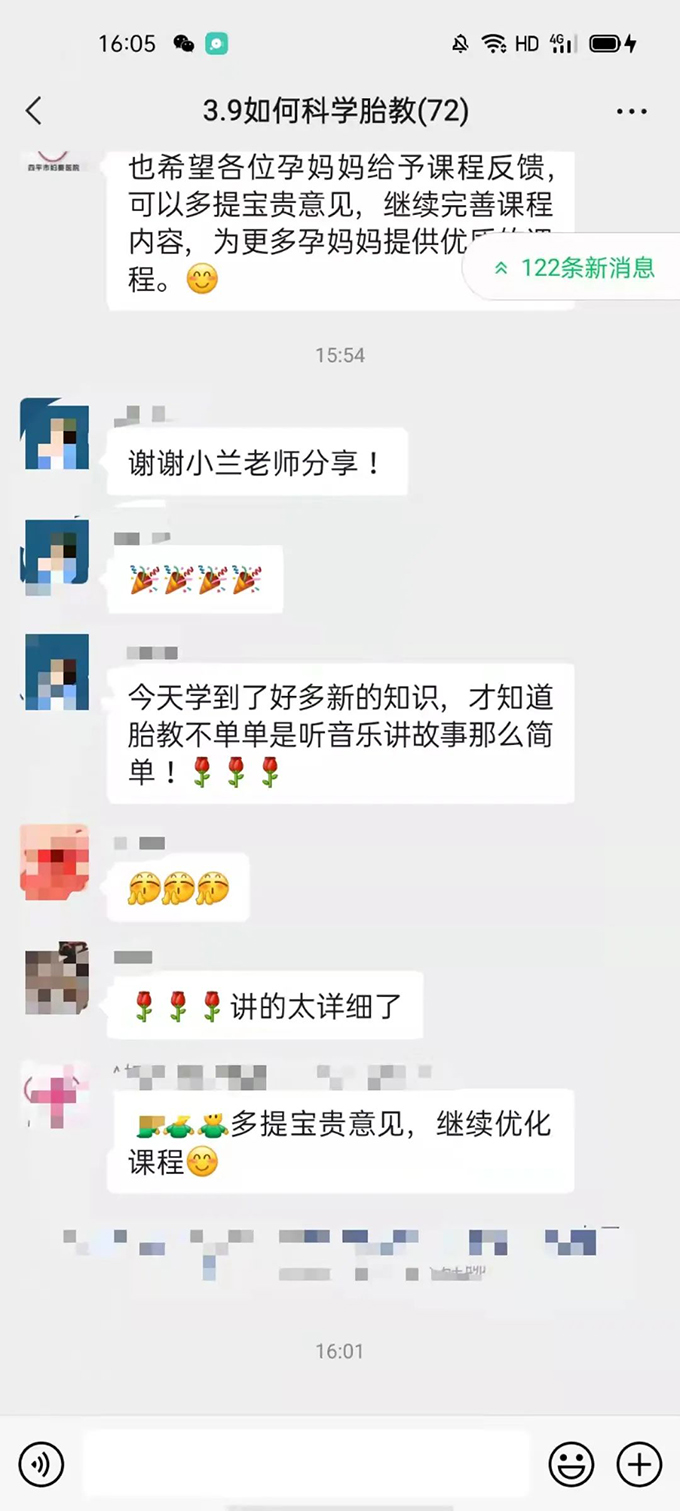Tap the message text field
The height and width of the screenshot is (1511, 680).
[x=305, y=1465]
